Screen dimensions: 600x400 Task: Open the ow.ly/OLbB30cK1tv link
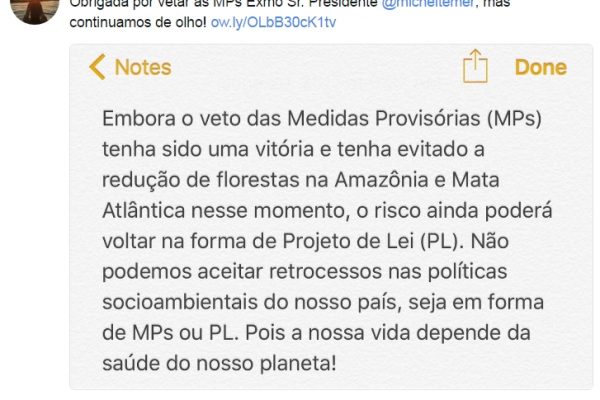click(266, 21)
